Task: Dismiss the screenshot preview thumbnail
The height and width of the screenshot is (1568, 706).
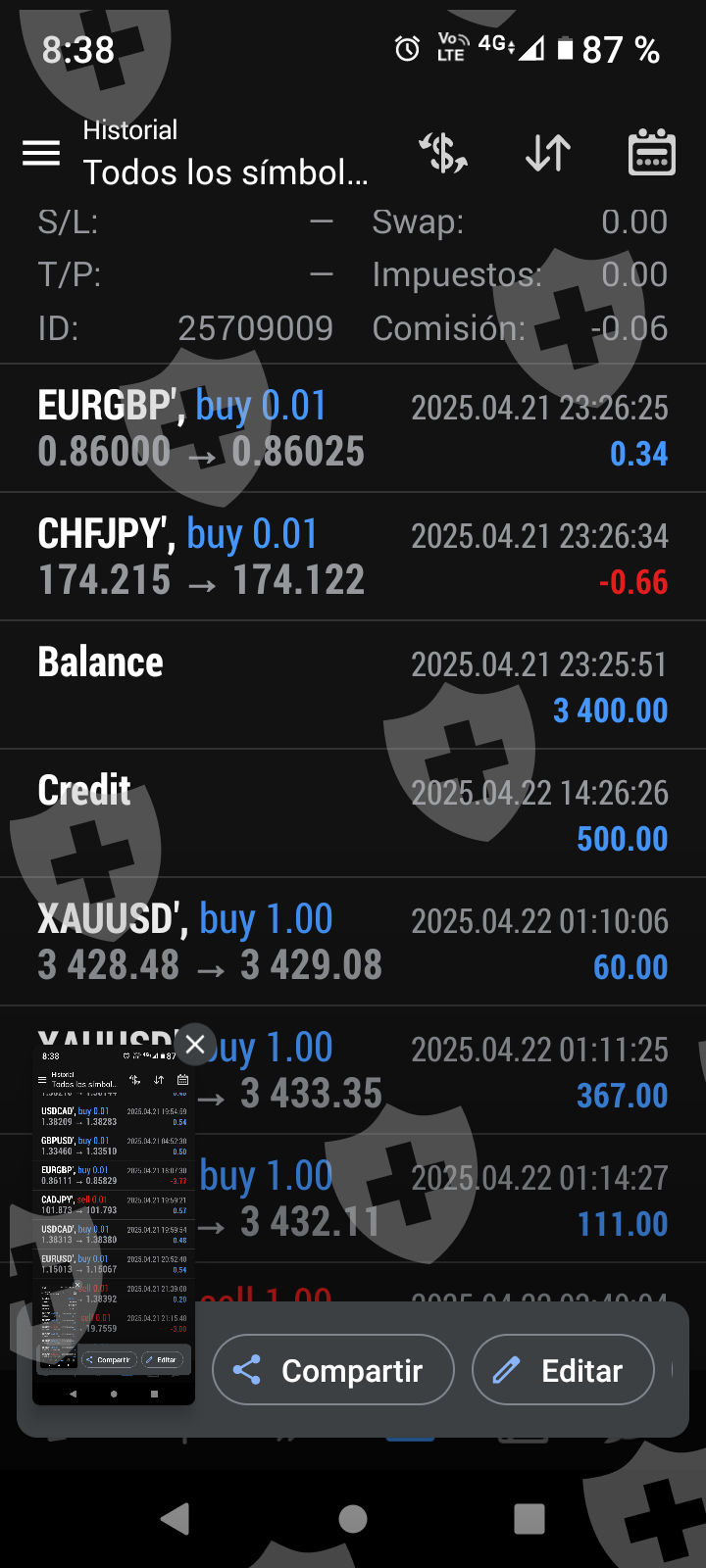Action: coord(195,1045)
